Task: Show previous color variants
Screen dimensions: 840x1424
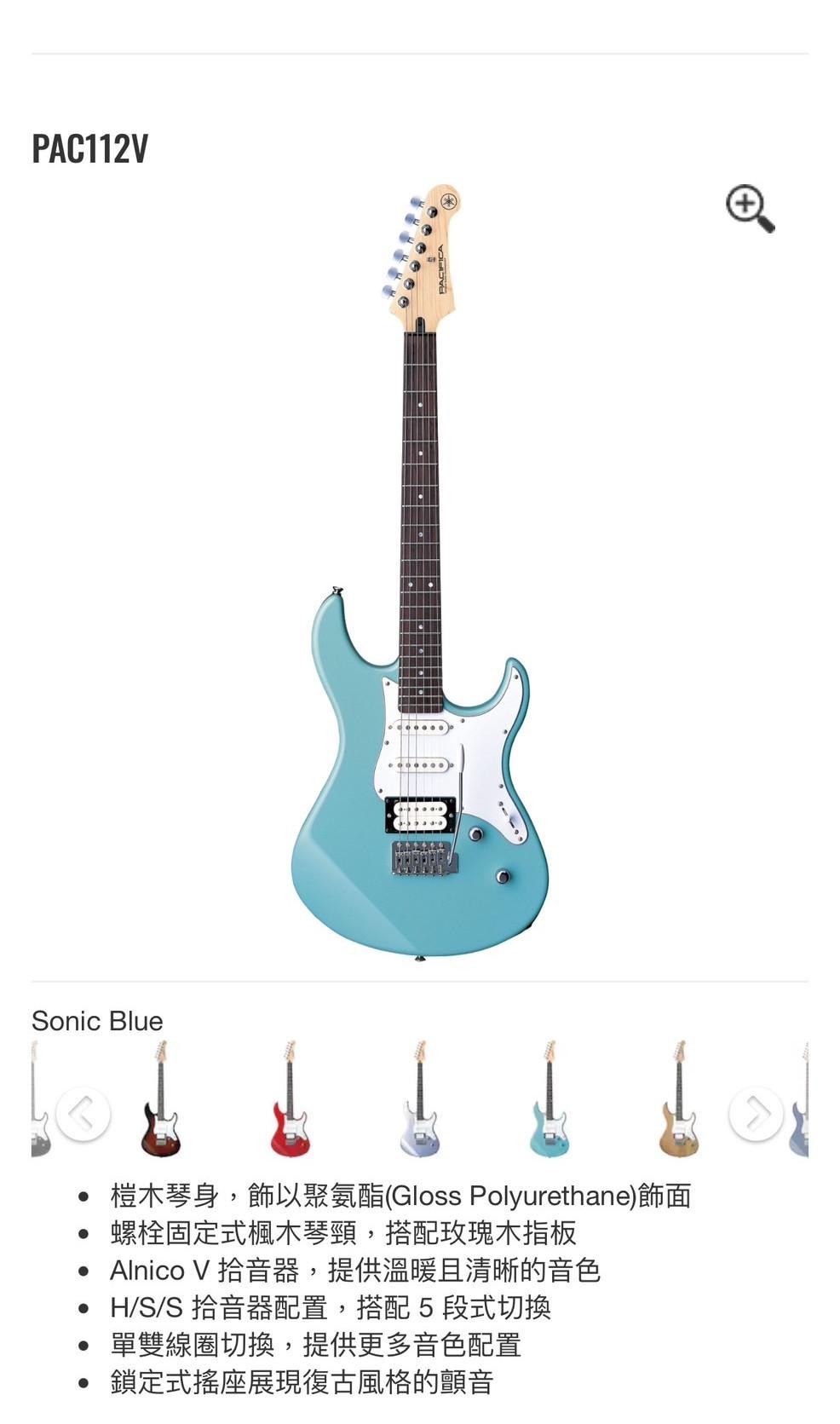Action: pyautogui.click(x=83, y=1113)
